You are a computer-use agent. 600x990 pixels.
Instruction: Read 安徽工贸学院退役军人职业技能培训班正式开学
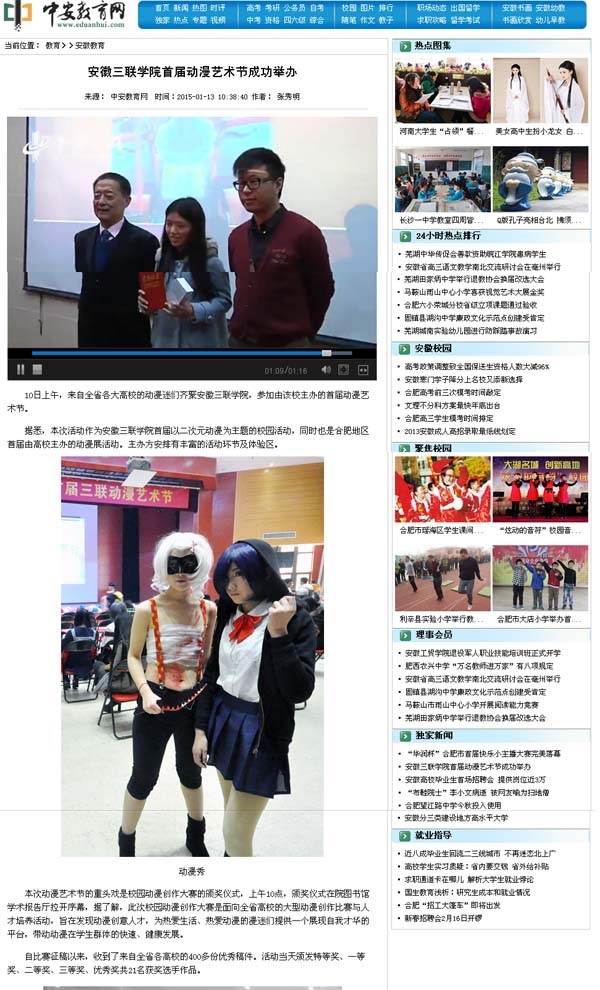[x=482, y=653]
